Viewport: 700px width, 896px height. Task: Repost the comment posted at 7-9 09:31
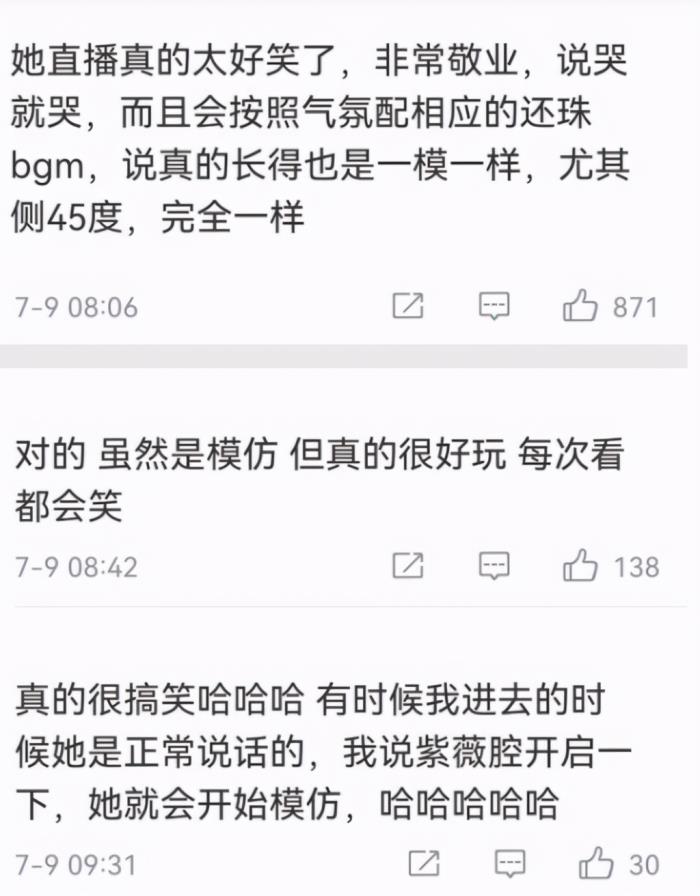click(425, 863)
